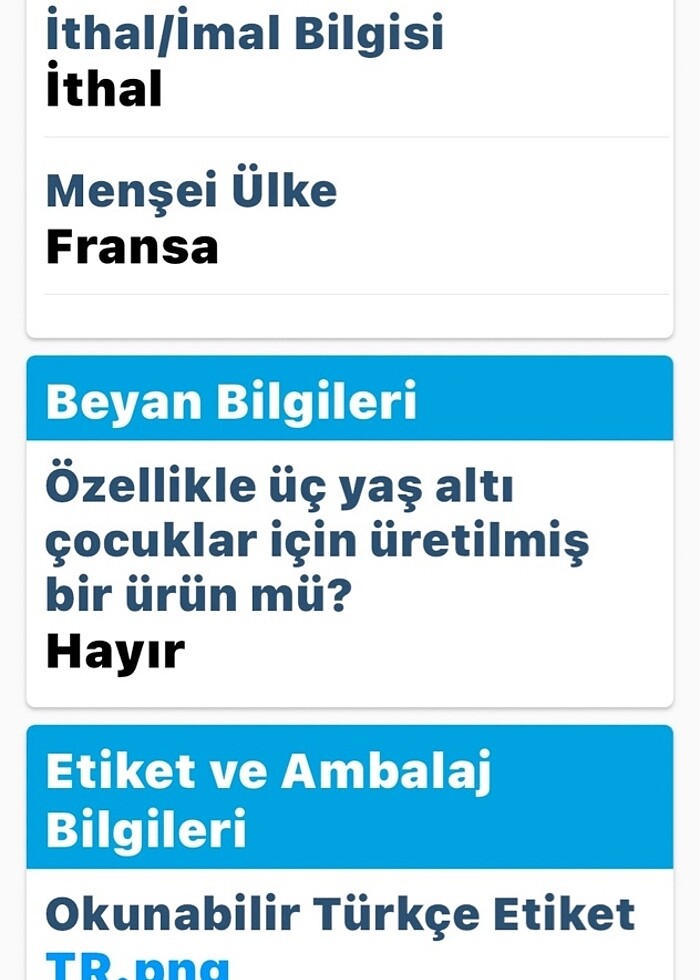Open the TR.png label file link
Image resolution: width=700 pixels, height=980 pixels.
point(137,965)
